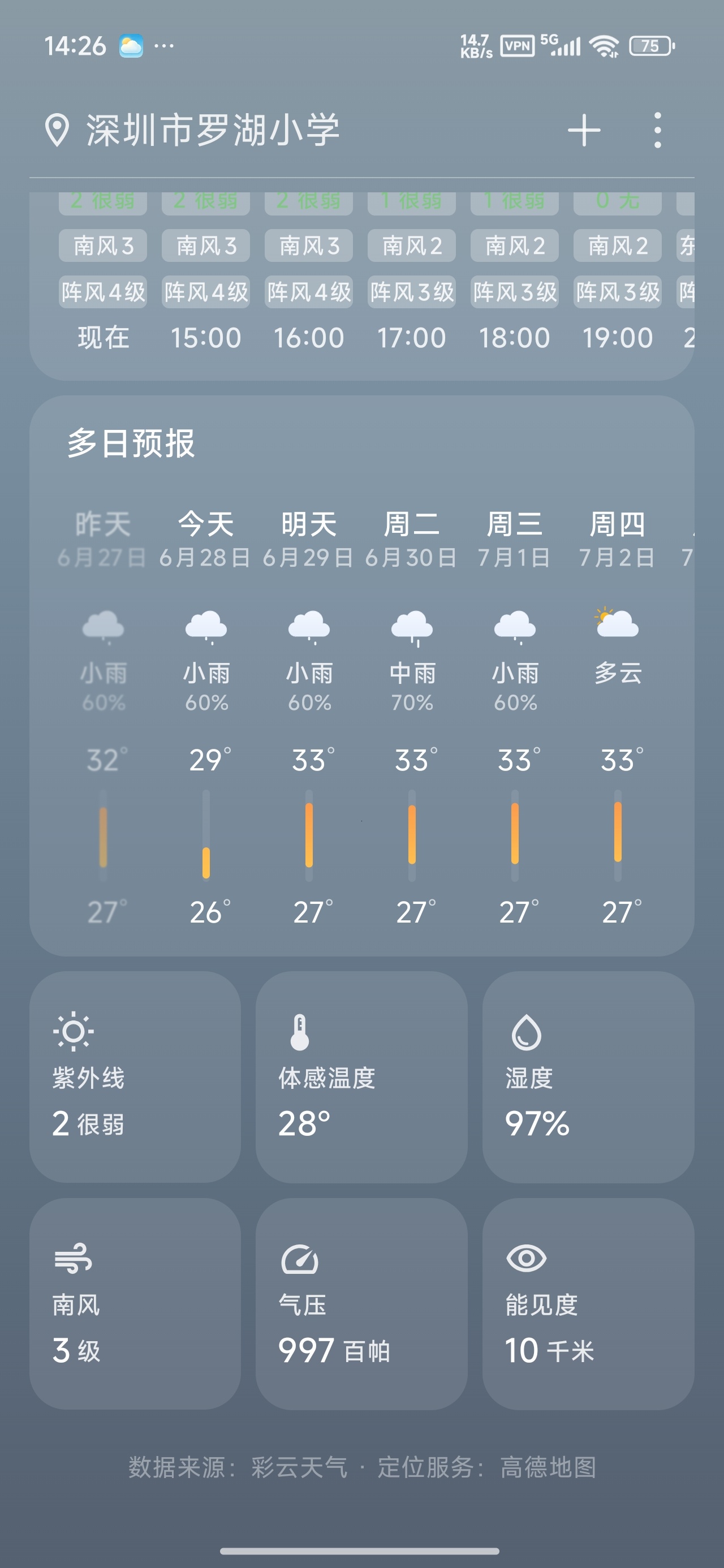Open the 紫外线 UV index card
Viewport: 724px width, 1568px height.
coord(135,1077)
